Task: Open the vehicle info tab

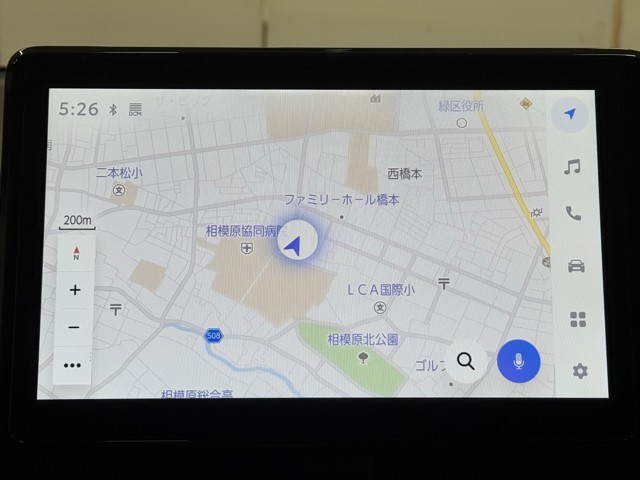Action: 576,266
